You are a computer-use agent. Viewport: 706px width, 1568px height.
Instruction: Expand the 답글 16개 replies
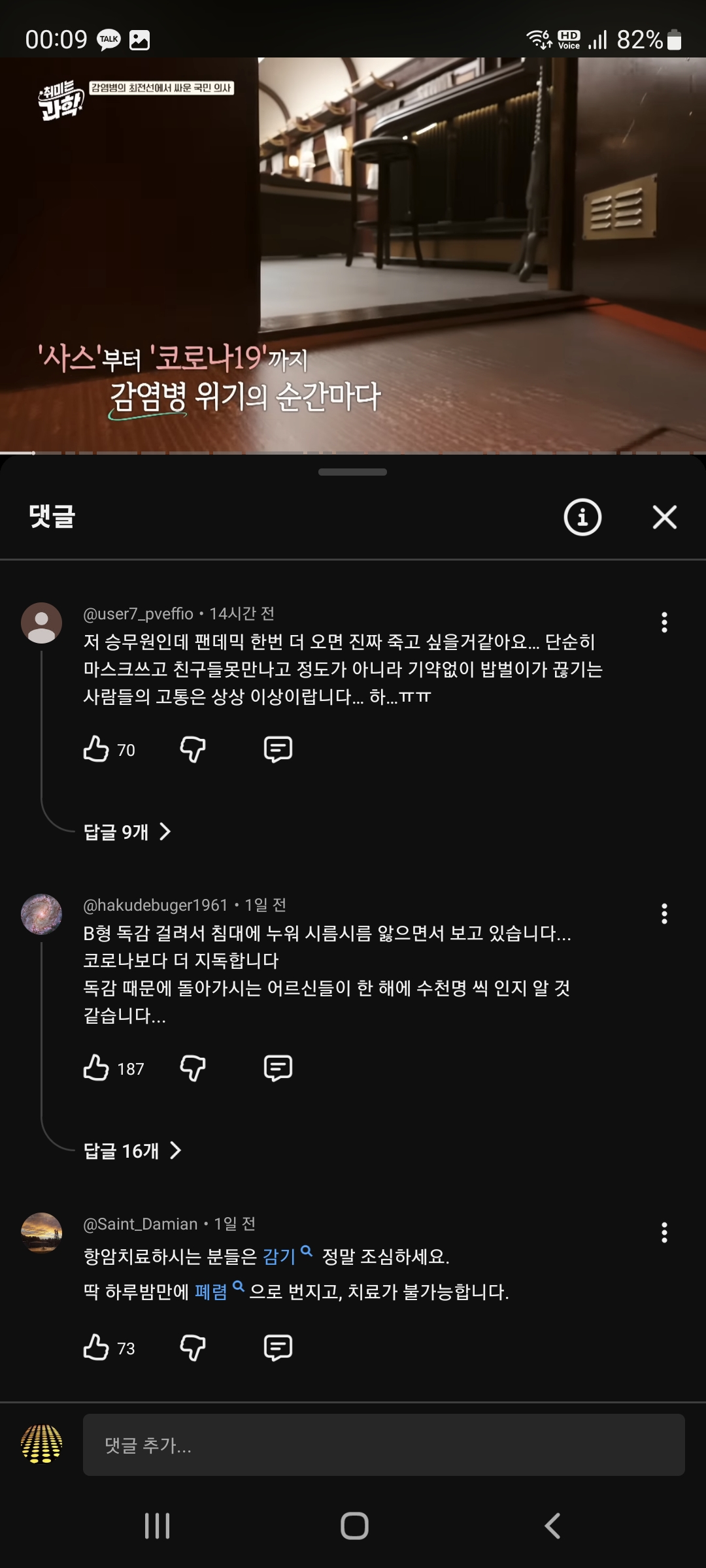[x=132, y=1151]
